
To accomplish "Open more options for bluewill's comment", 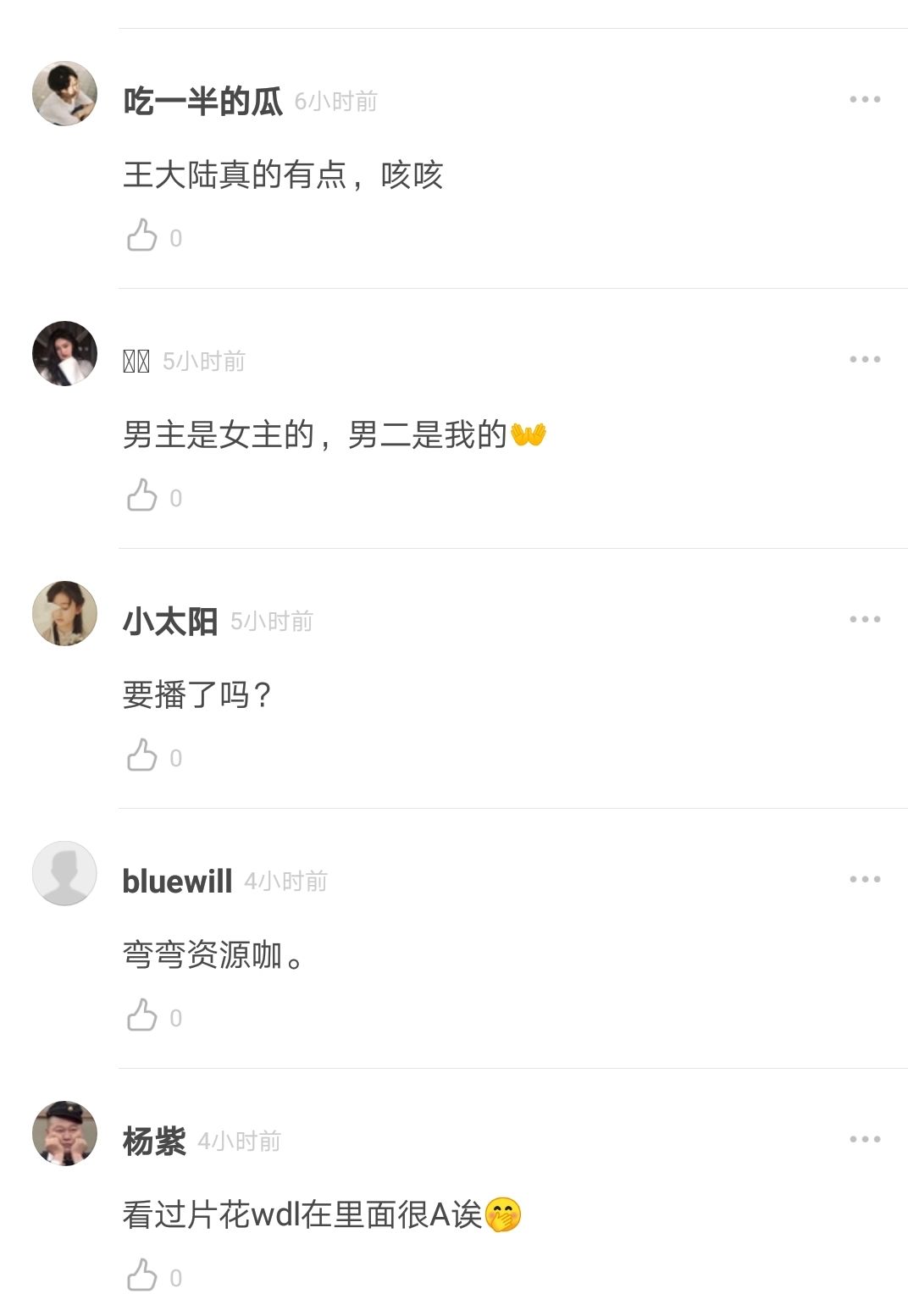I will (865, 880).
